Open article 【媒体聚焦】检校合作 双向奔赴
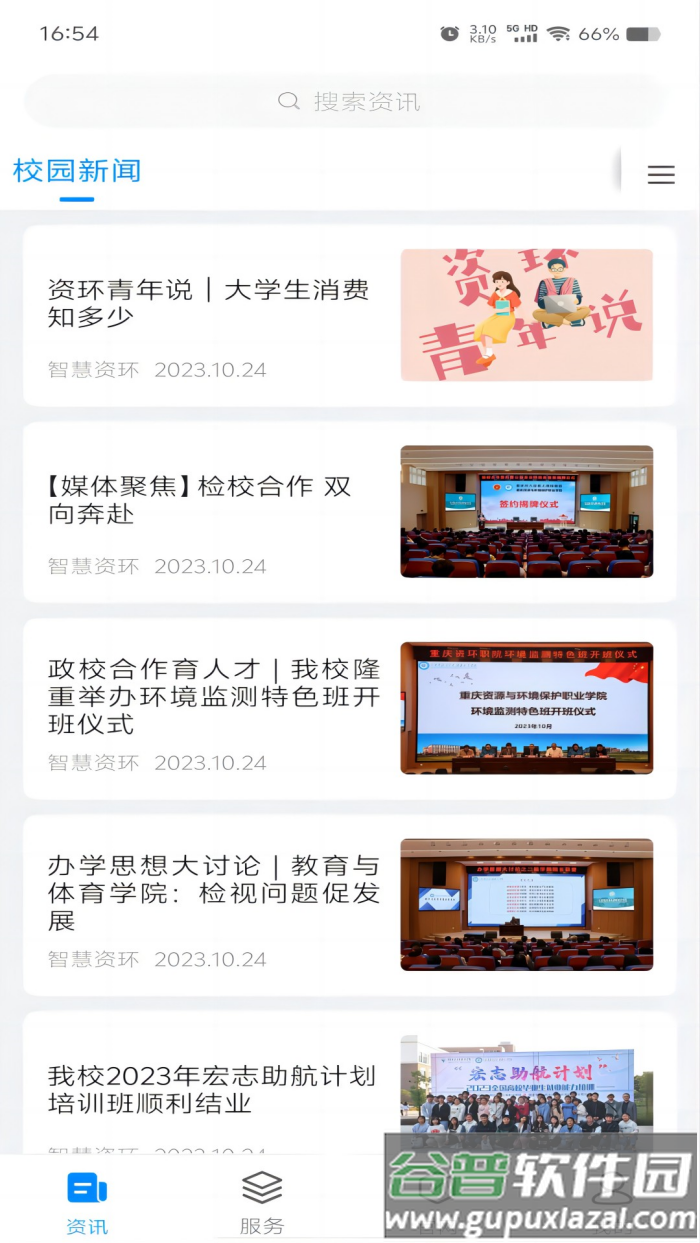Viewport: 700px width, 1243px height. (210, 501)
